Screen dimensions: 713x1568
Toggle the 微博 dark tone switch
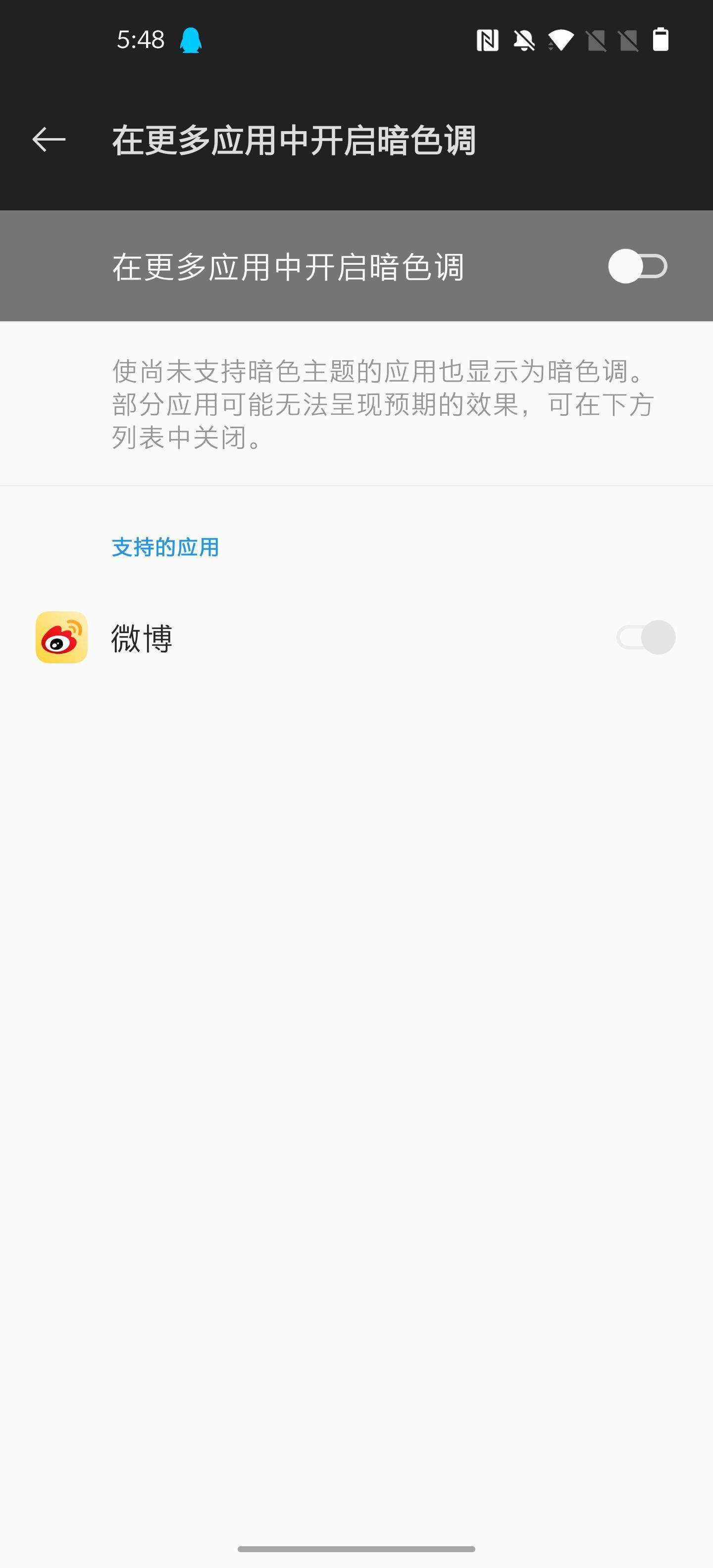pyautogui.click(x=646, y=637)
